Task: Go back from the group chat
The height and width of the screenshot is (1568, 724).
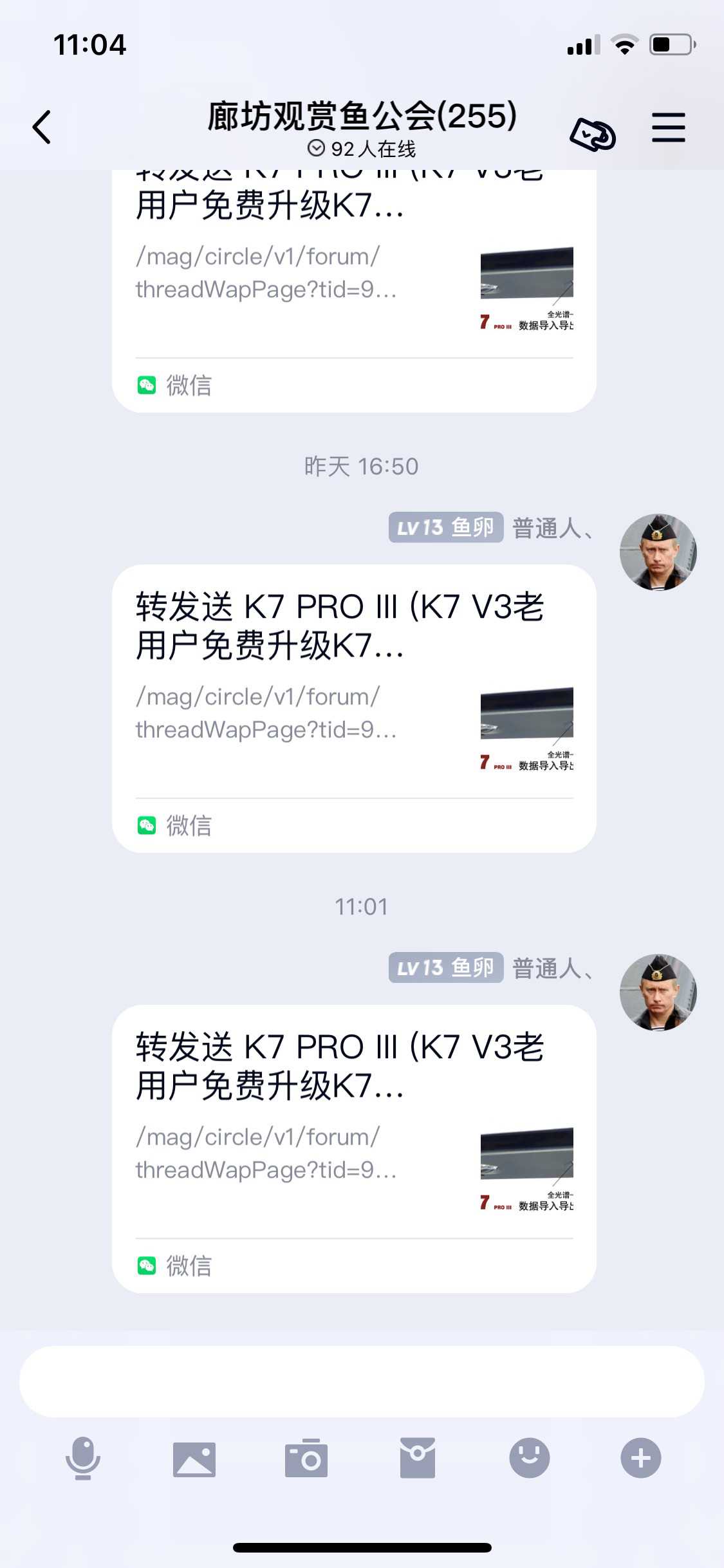Action: click(x=42, y=127)
